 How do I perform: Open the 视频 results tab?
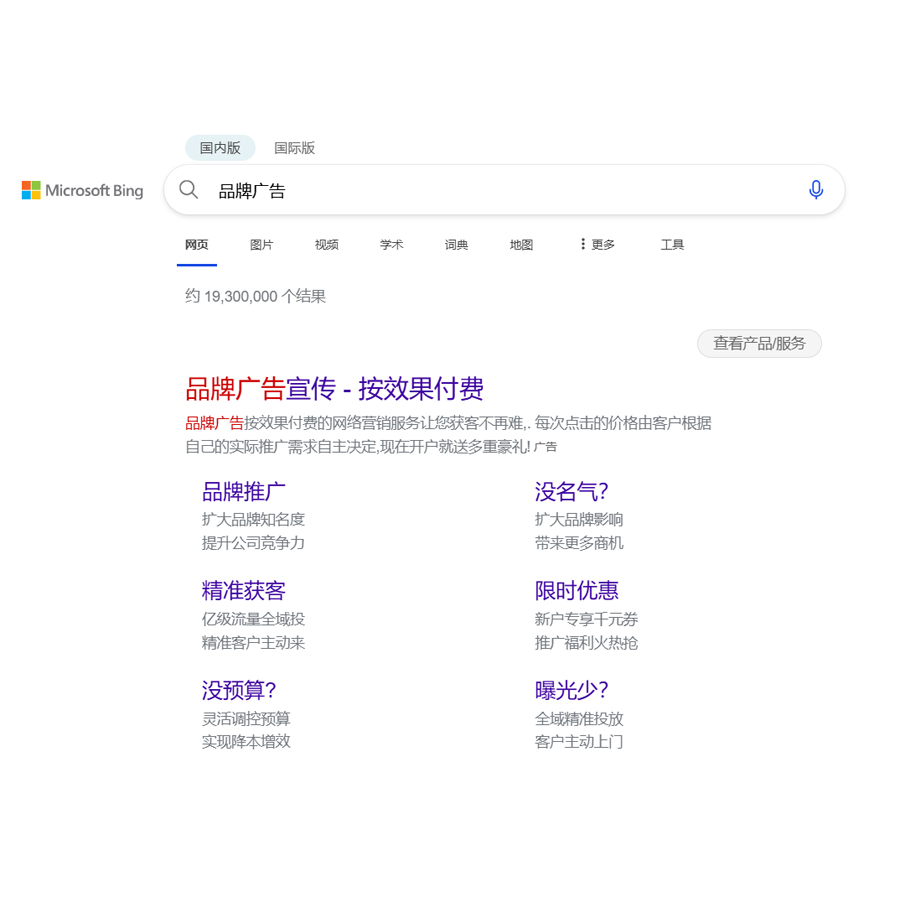coord(326,245)
